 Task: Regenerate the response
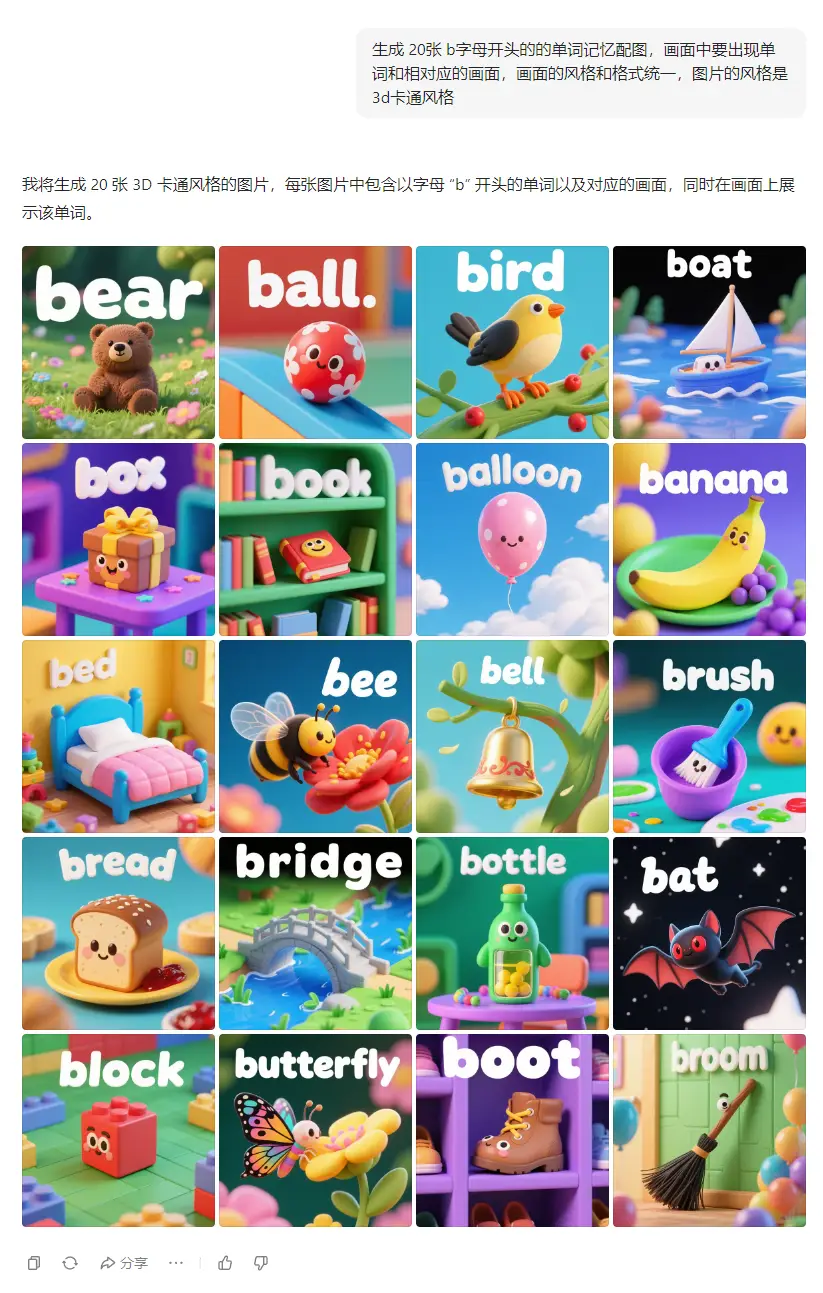[x=70, y=1263]
